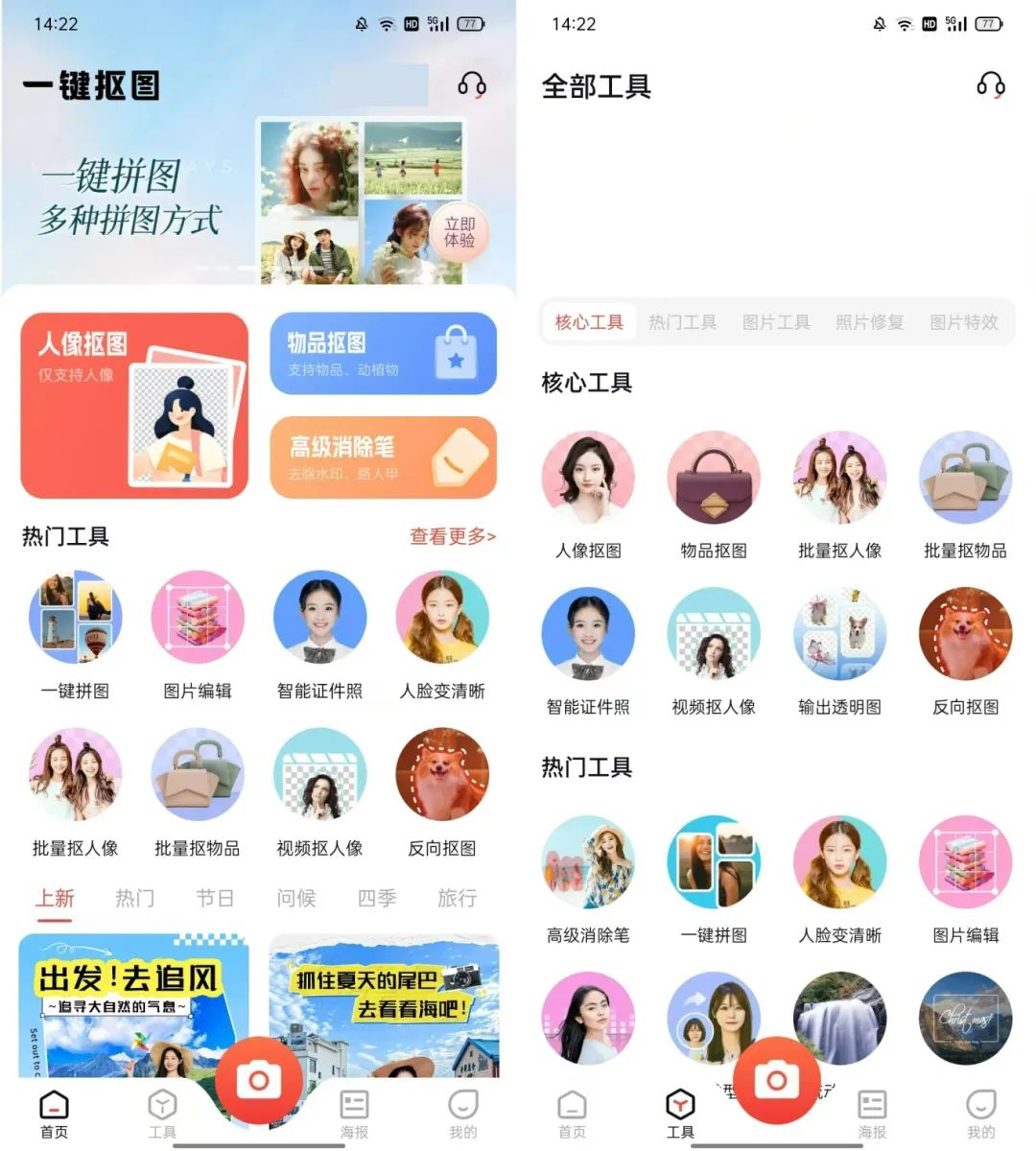
Task: Open the red 人像抠图 card
Action: pos(134,405)
